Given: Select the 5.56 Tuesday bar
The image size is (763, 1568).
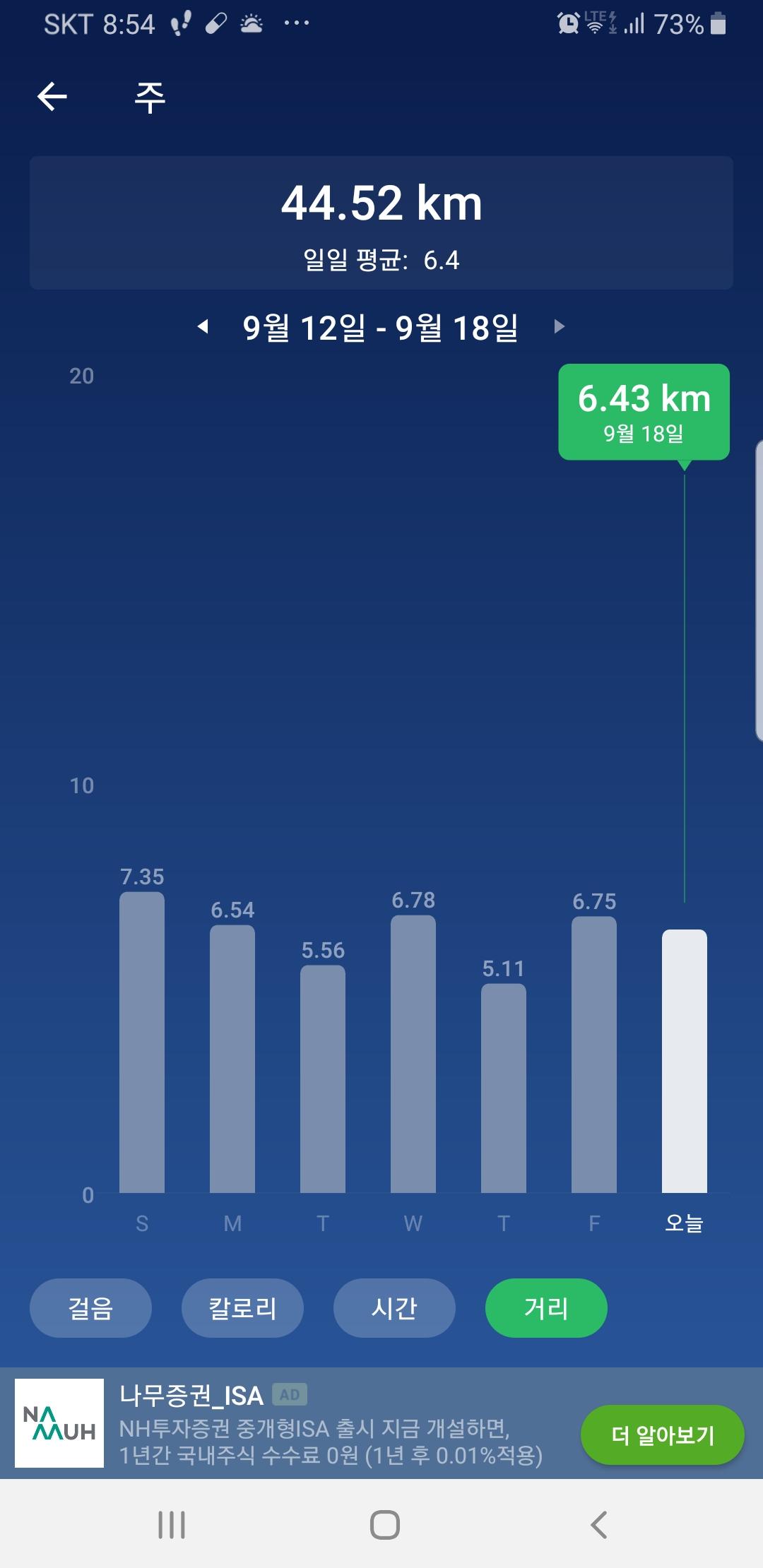Looking at the screenshot, I should coord(323,1079).
